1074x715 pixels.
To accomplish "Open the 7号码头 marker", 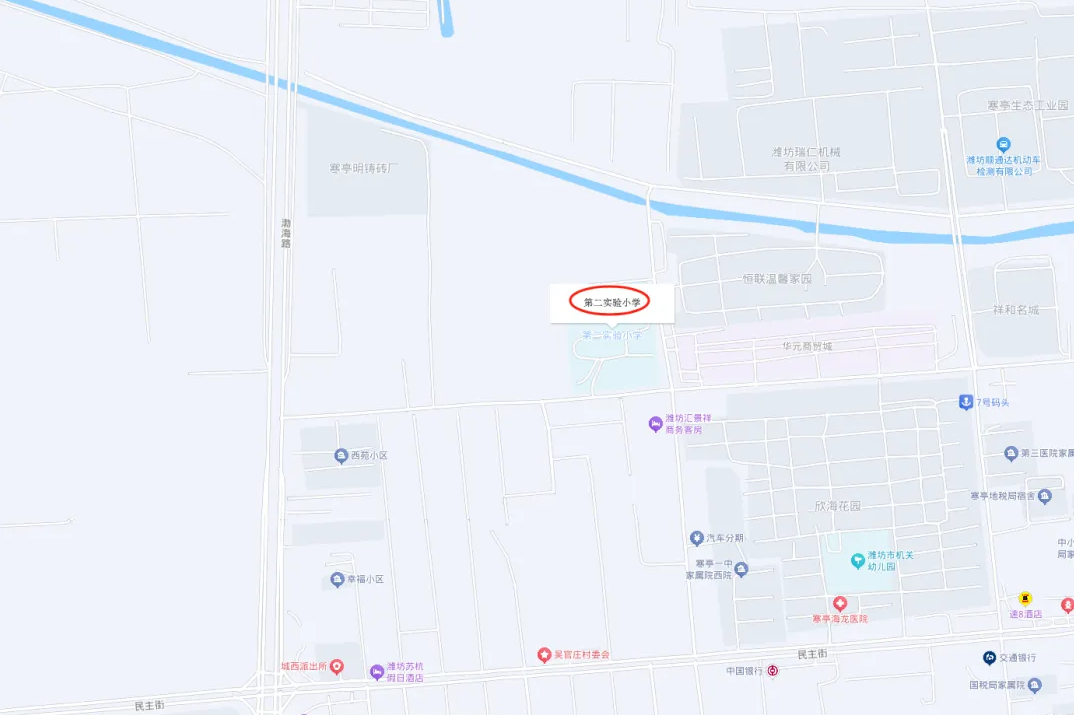I will point(965,402).
